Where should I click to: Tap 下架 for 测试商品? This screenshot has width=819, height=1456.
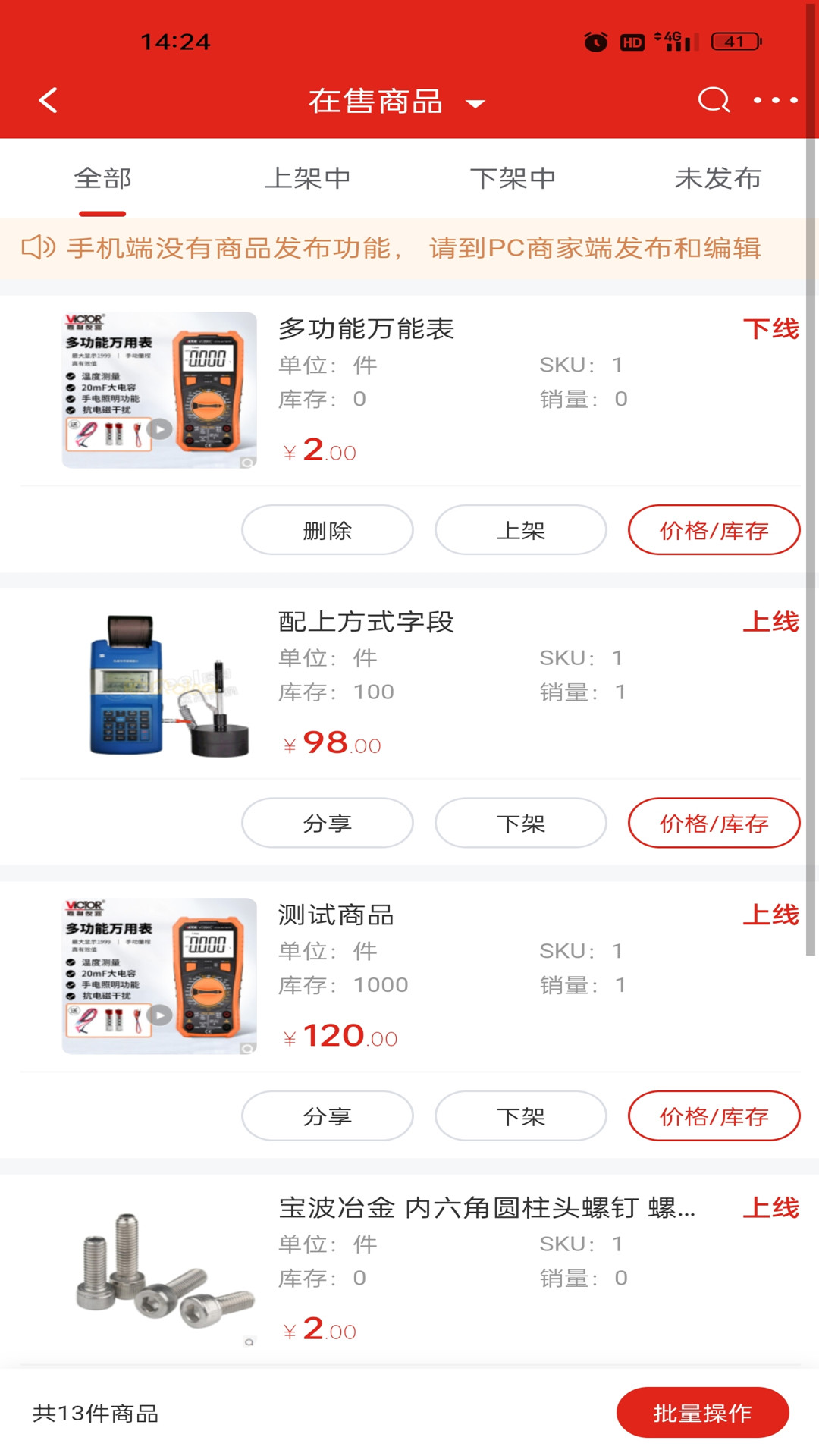(520, 1116)
